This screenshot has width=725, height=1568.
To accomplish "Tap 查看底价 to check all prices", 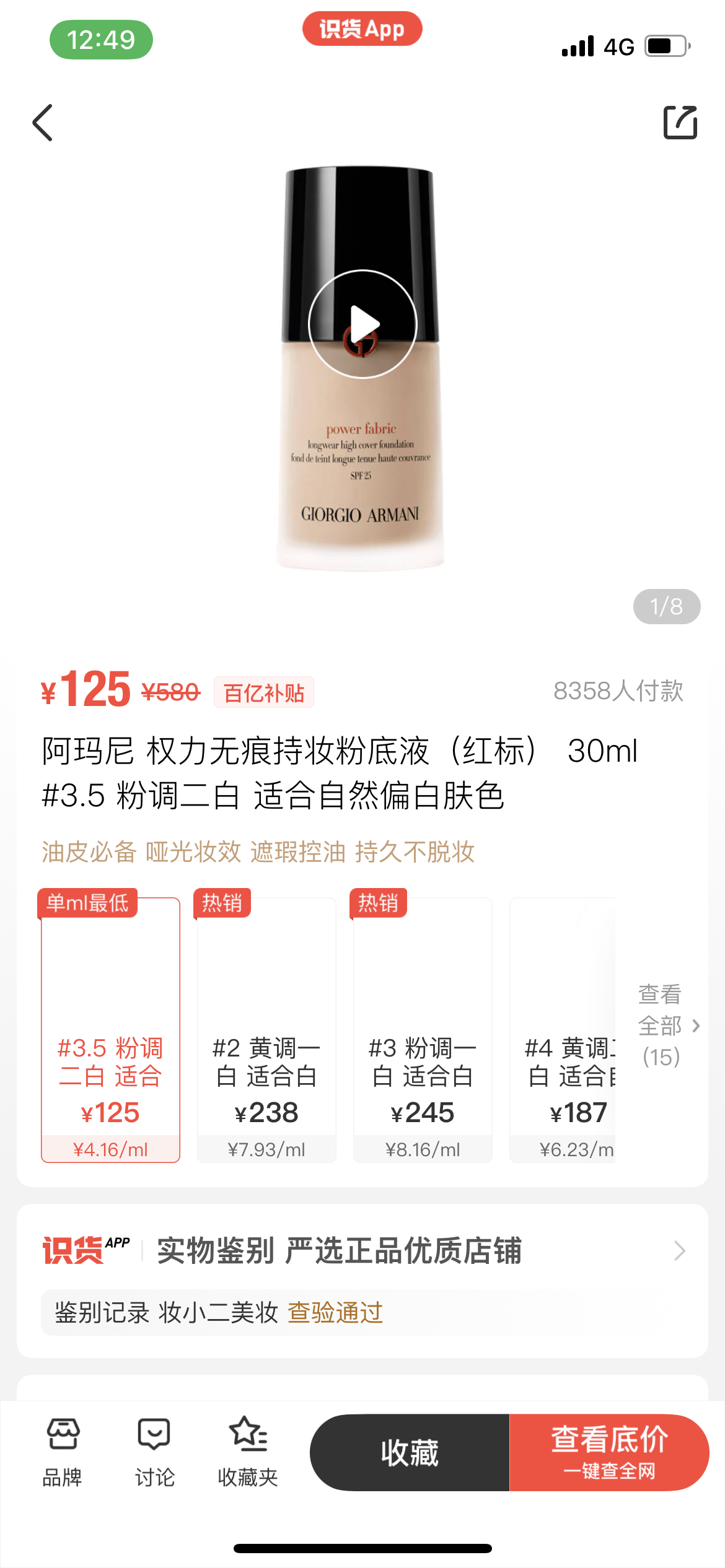I will point(609,1452).
